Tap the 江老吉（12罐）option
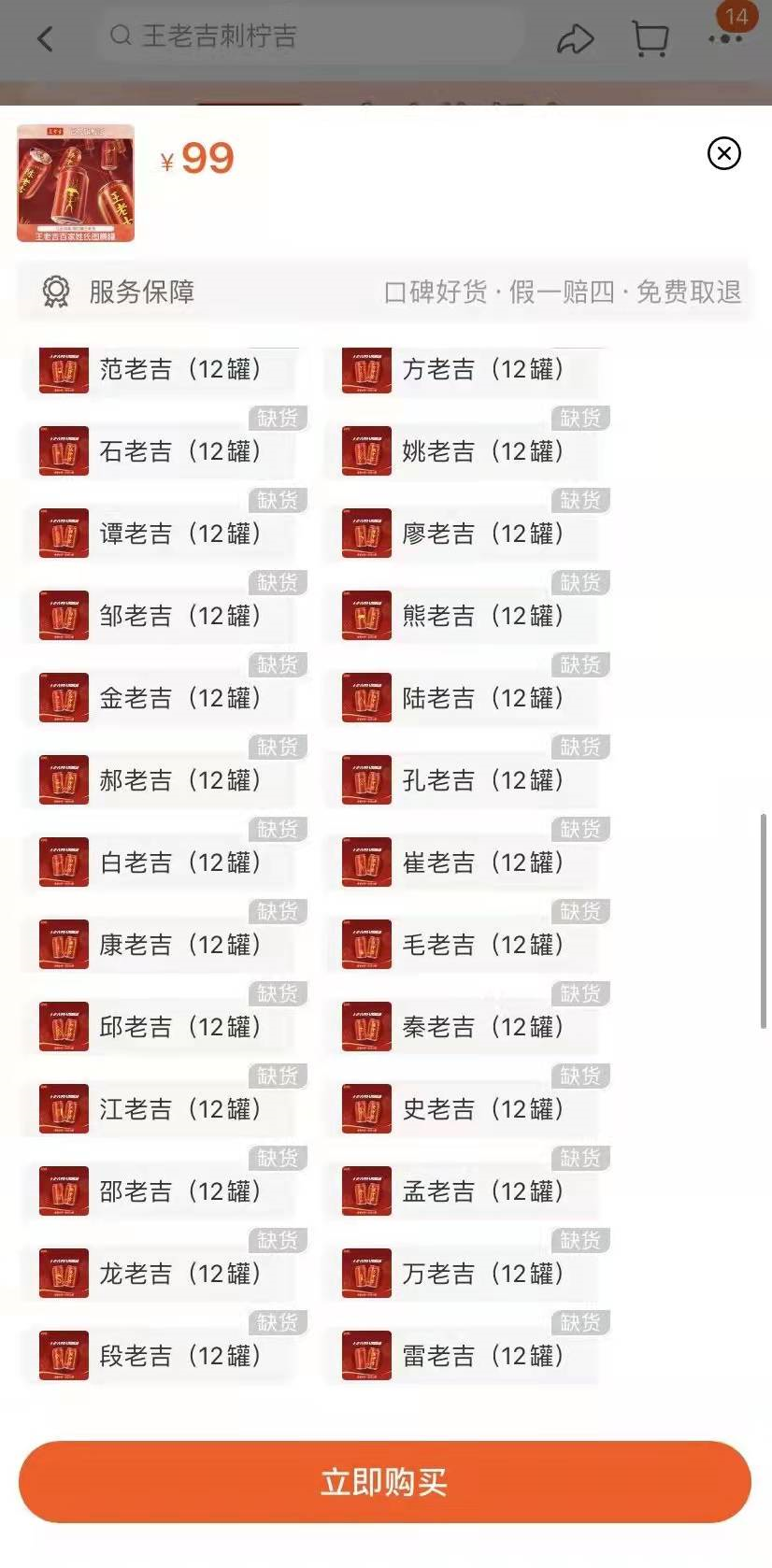772x1568 pixels. pos(159,1110)
